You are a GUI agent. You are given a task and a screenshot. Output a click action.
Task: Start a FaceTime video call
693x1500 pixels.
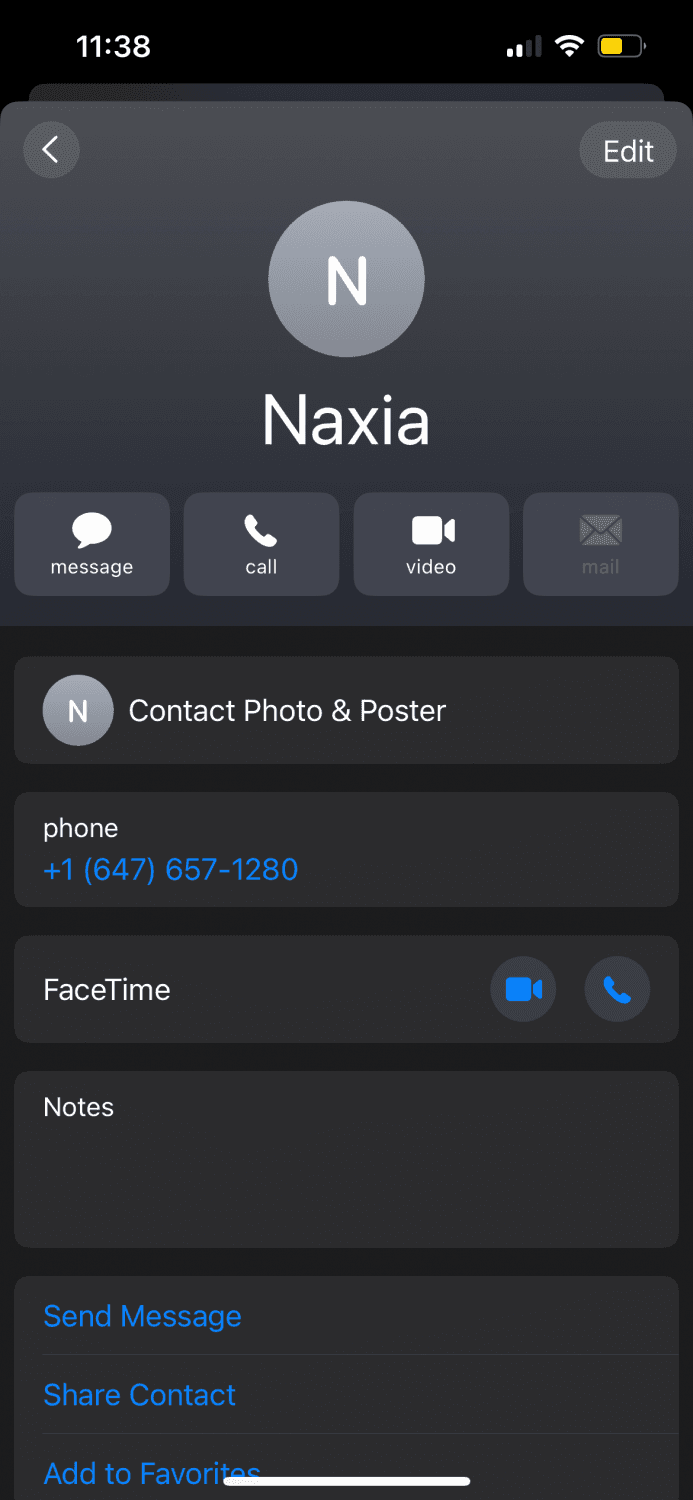click(x=523, y=989)
